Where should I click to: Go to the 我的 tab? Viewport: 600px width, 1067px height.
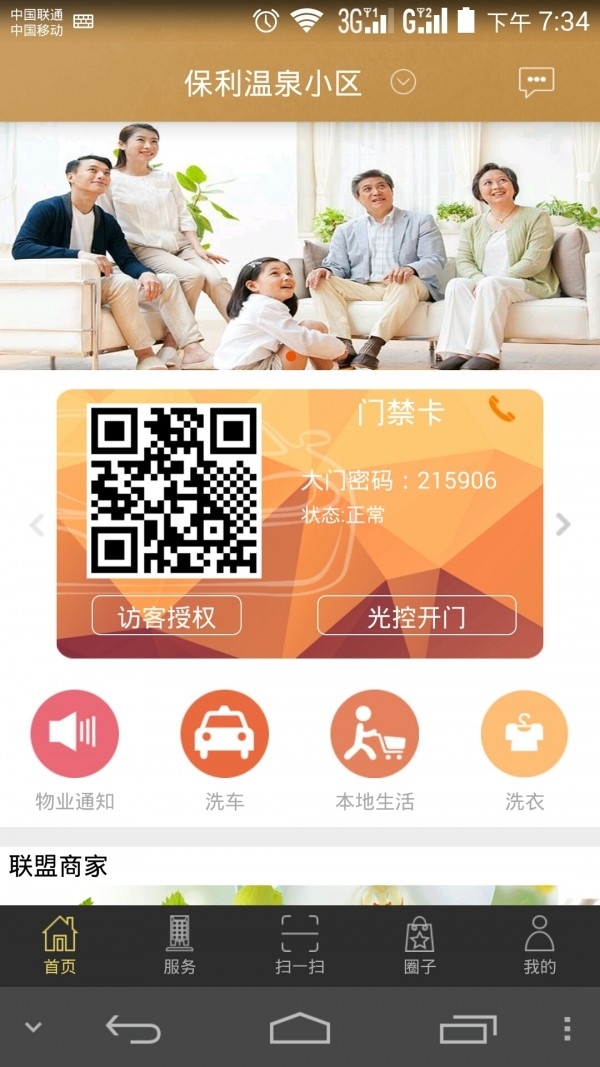coord(539,945)
